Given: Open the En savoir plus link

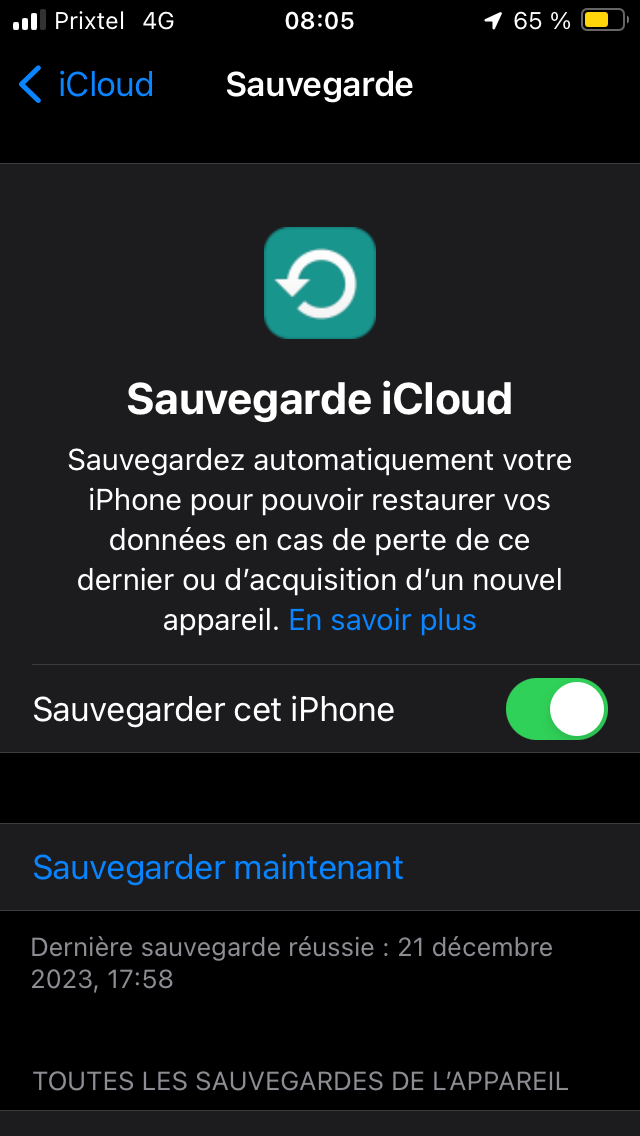Looking at the screenshot, I should tap(382, 620).
